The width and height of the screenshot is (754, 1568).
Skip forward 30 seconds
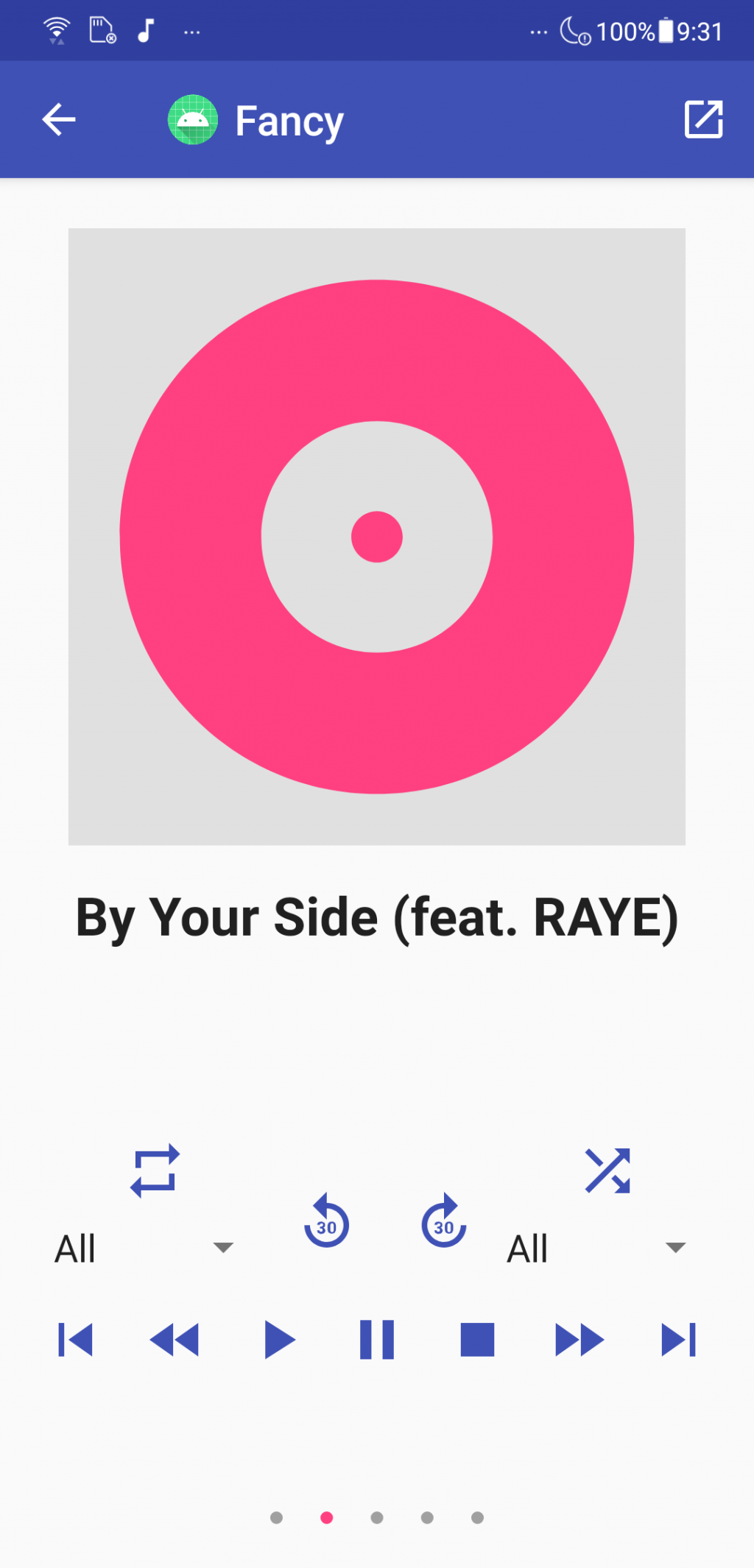(x=444, y=1221)
